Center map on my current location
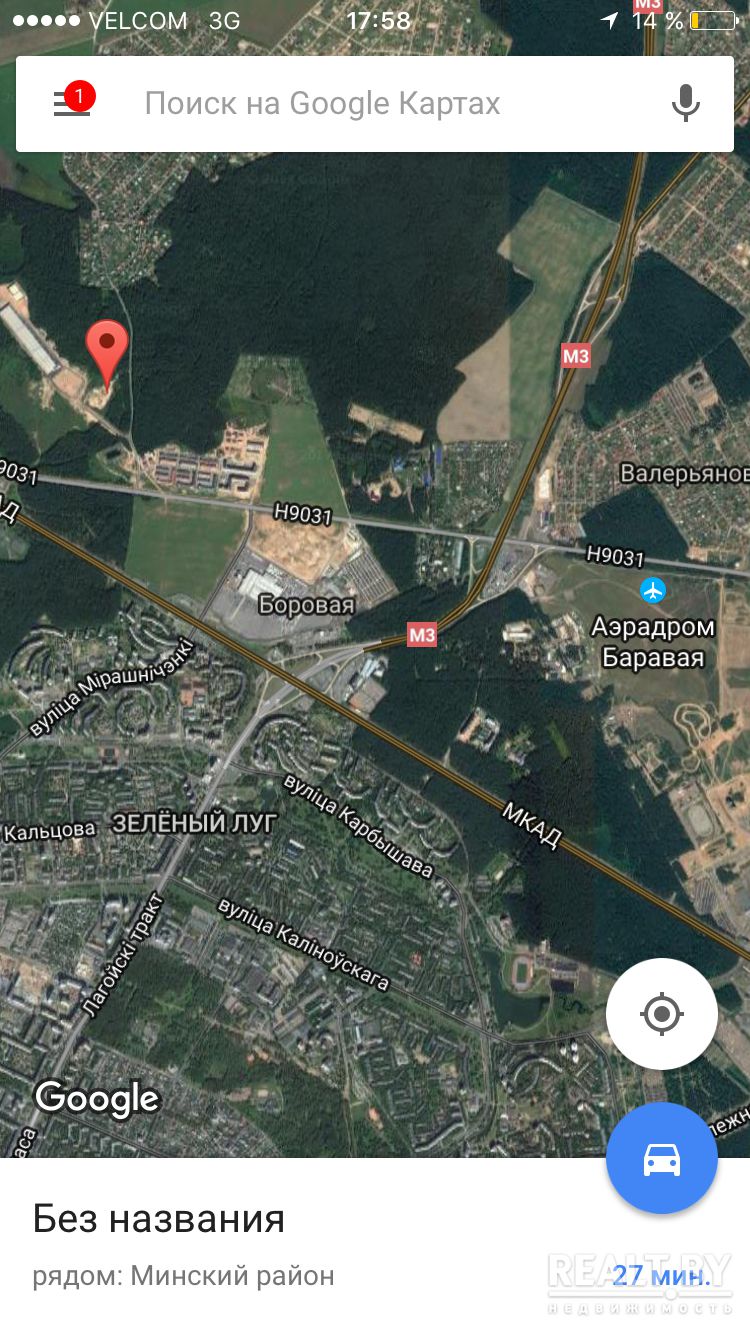Image resolution: width=750 pixels, height=1334 pixels. click(661, 1014)
